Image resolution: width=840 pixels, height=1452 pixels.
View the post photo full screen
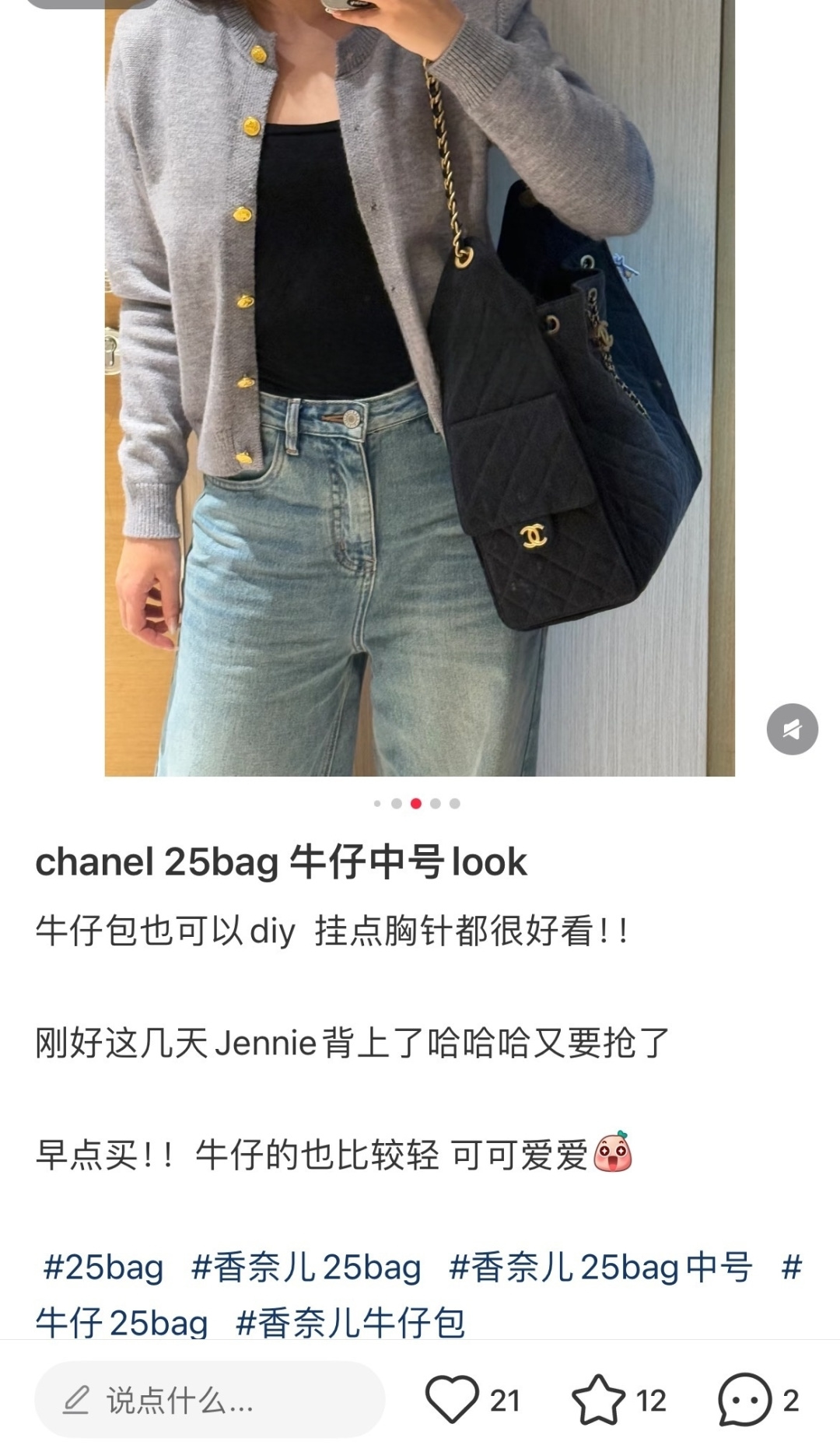click(420, 389)
